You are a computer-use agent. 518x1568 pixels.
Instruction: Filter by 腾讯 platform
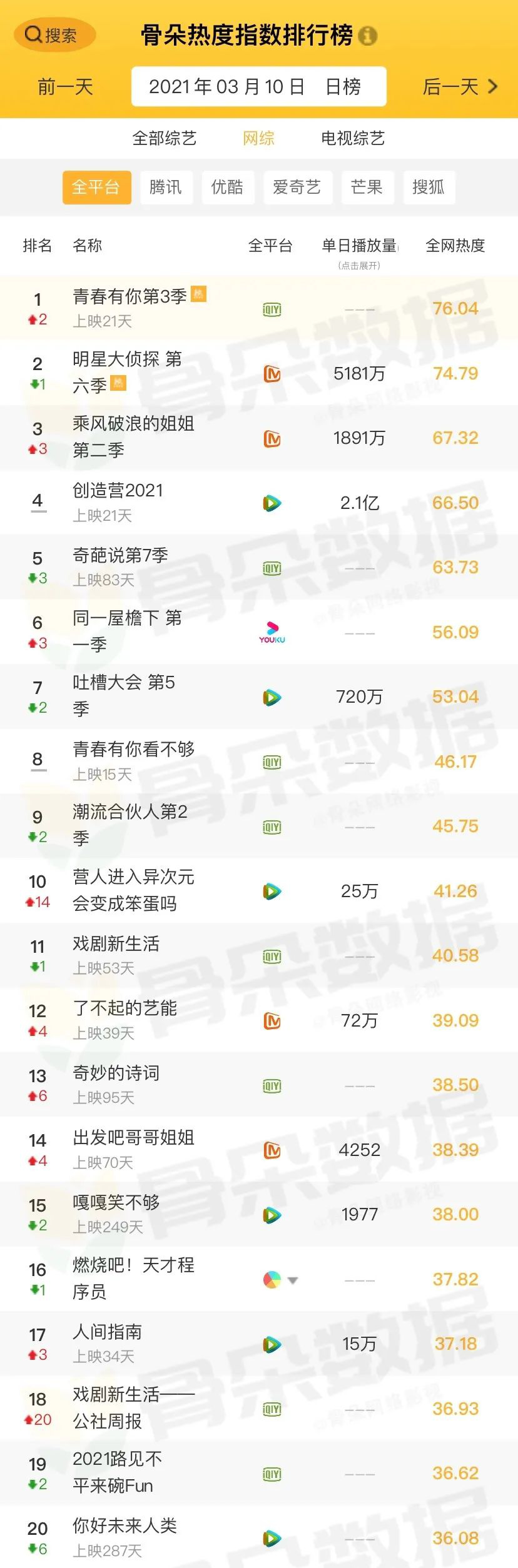[x=166, y=187]
